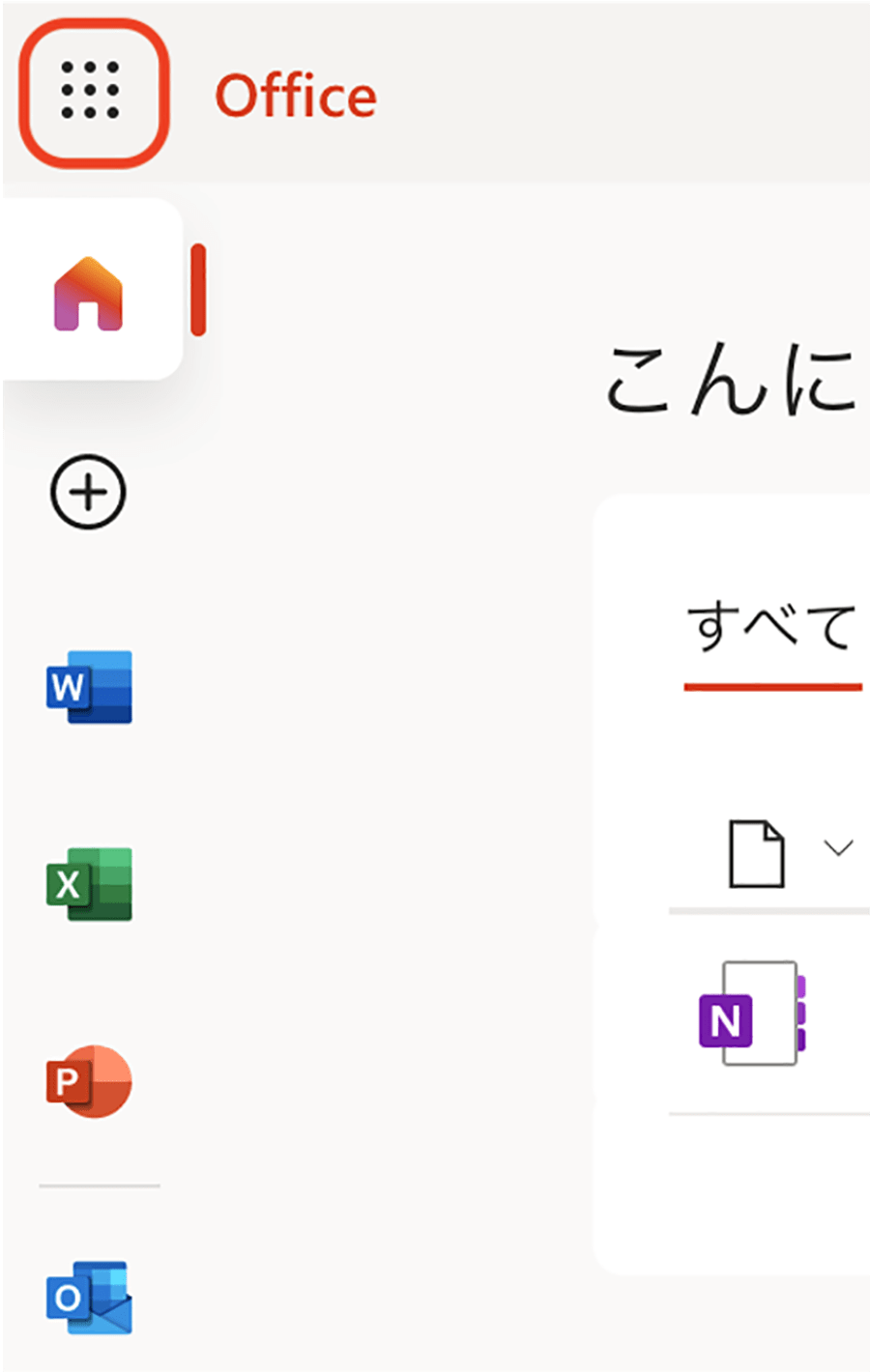Viewport: 870px width, 1372px height.
Task: Open Word from the sidebar
Action: pyautogui.click(x=89, y=687)
